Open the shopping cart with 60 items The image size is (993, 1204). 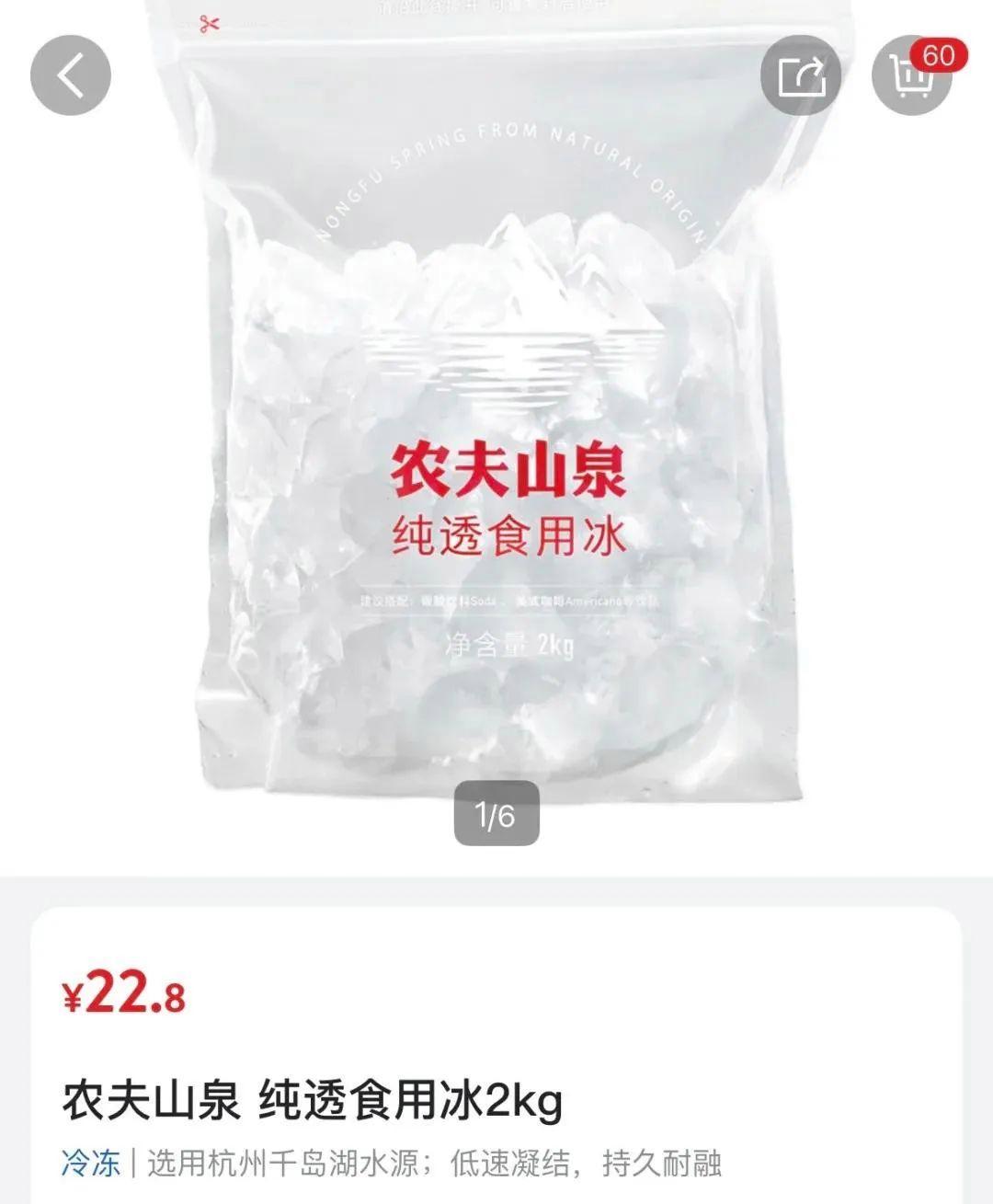coord(911,75)
